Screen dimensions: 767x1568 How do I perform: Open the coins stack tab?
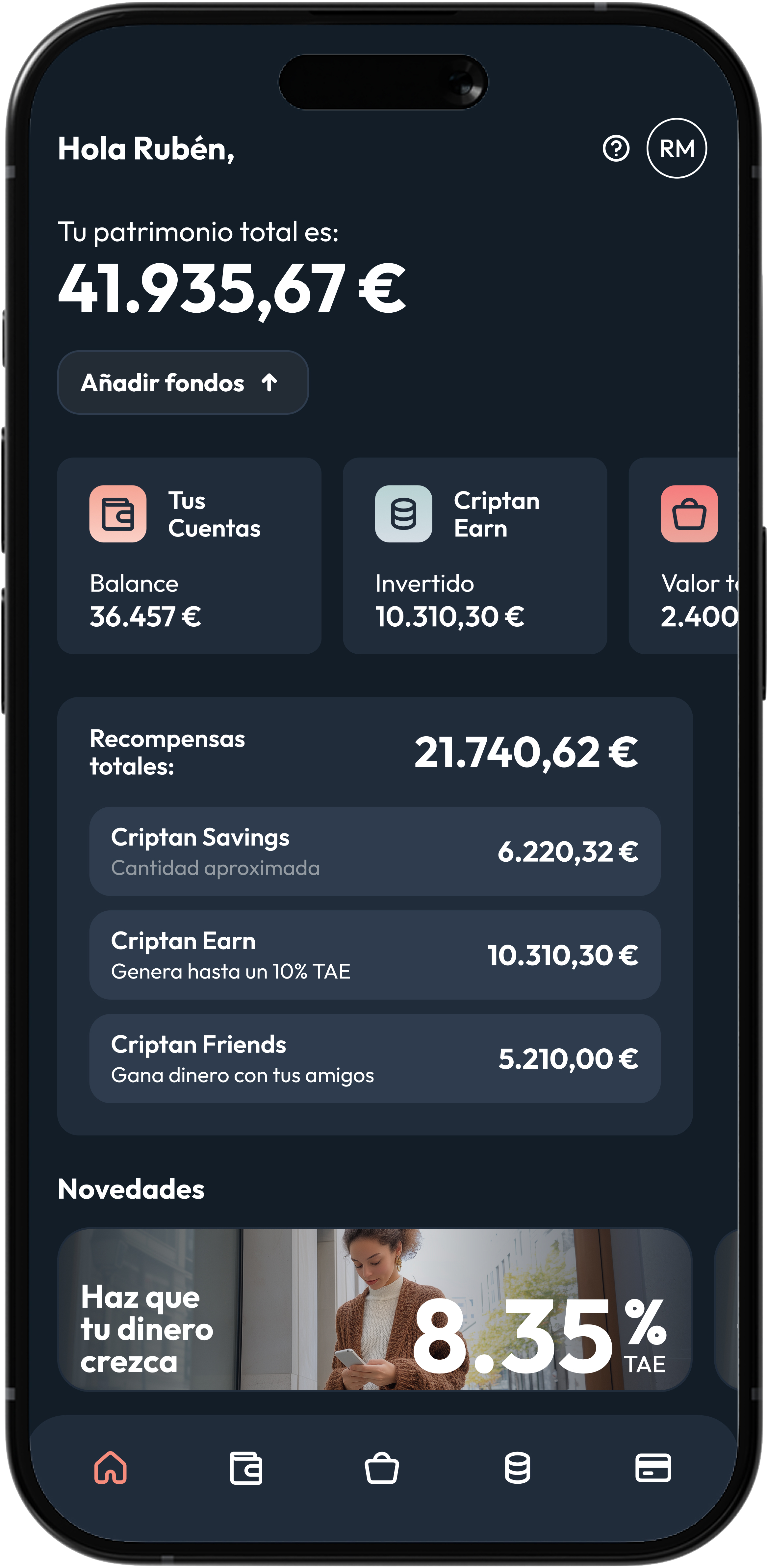(x=517, y=1468)
